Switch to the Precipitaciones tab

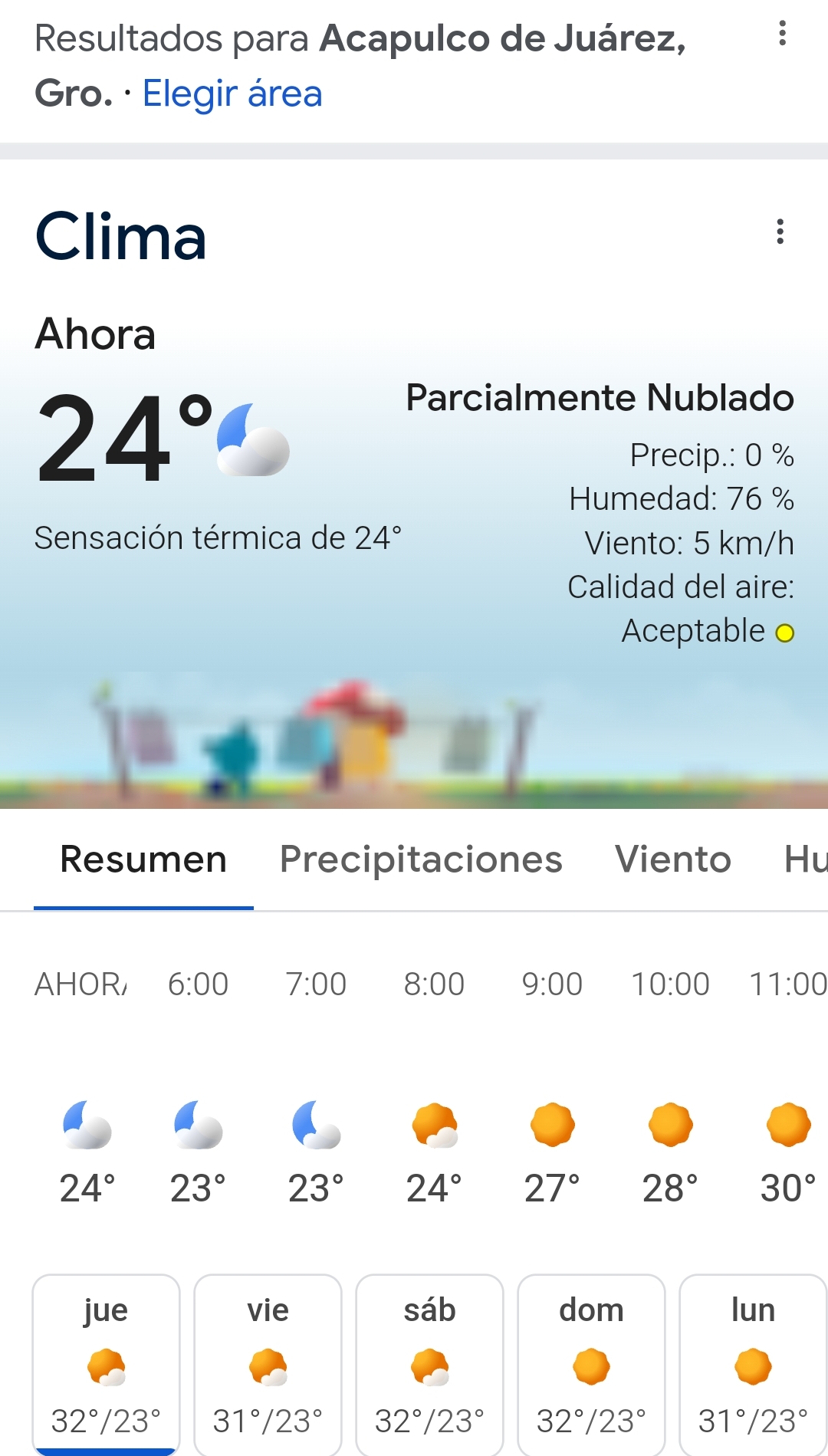tap(421, 859)
